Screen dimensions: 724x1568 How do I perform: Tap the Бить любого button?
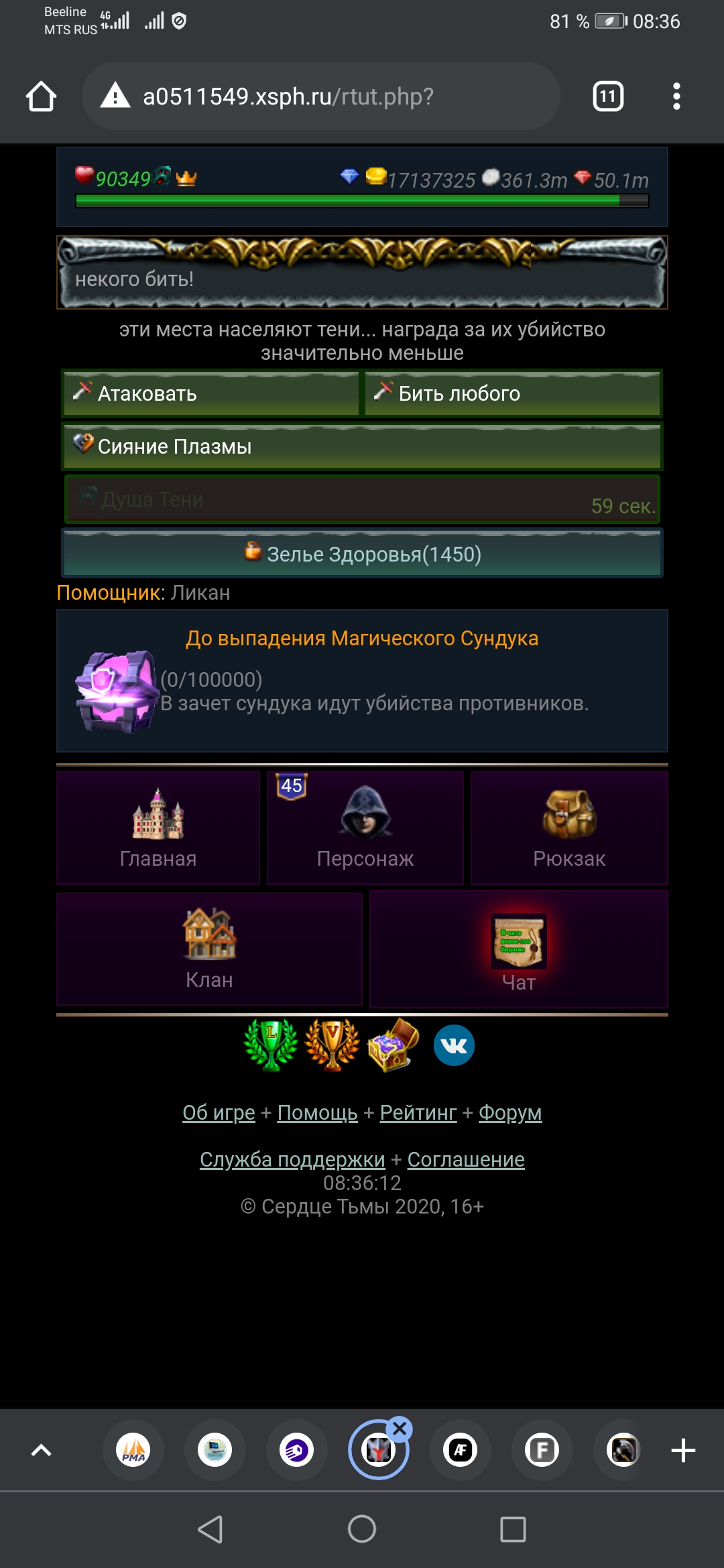(512, 393)
